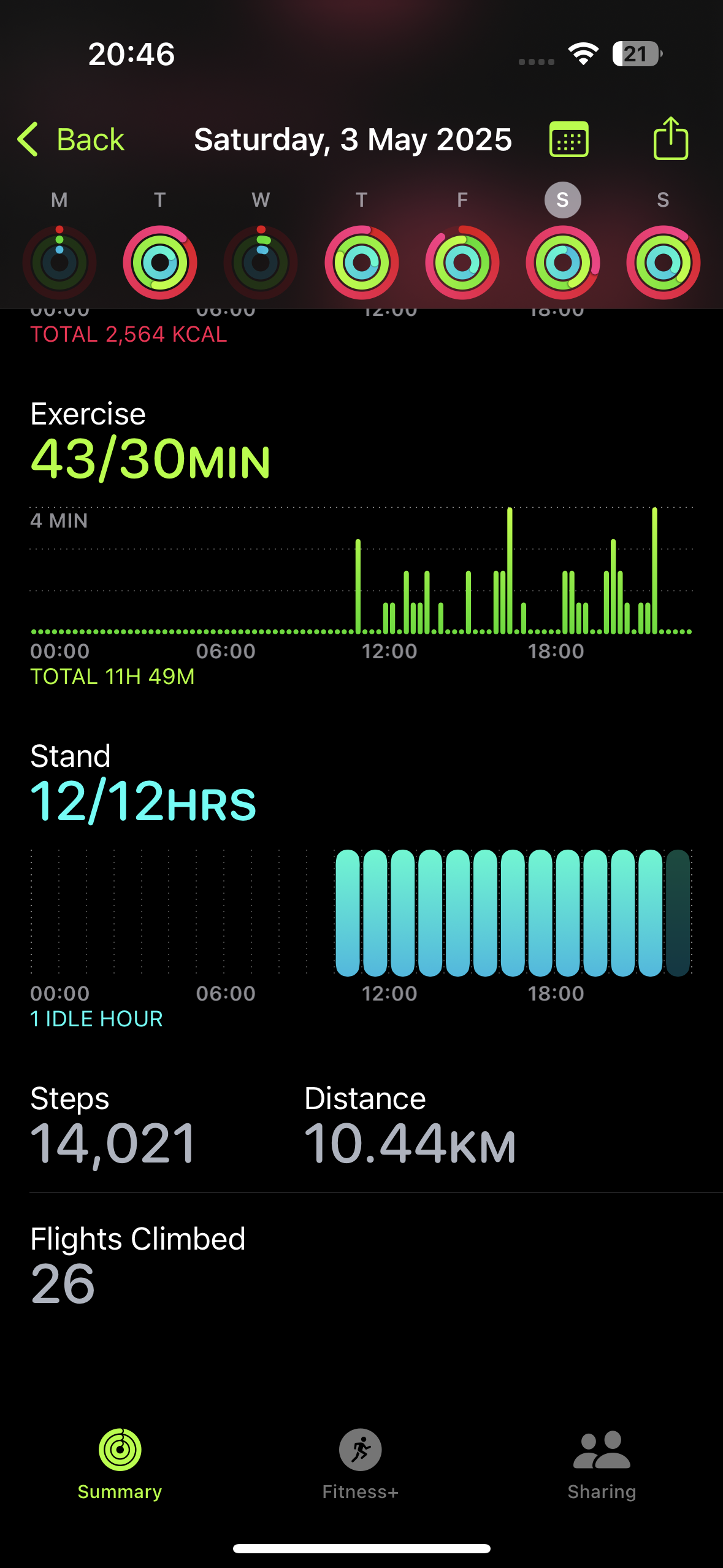
Task: Select Friday's activity rings
Action: pyautogui.click(x=462, y=263)
